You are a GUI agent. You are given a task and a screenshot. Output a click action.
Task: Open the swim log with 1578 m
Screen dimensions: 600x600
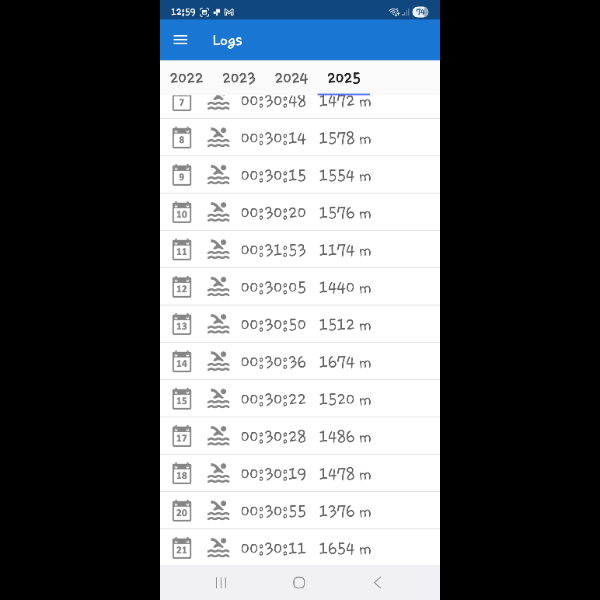coord(300,138)
